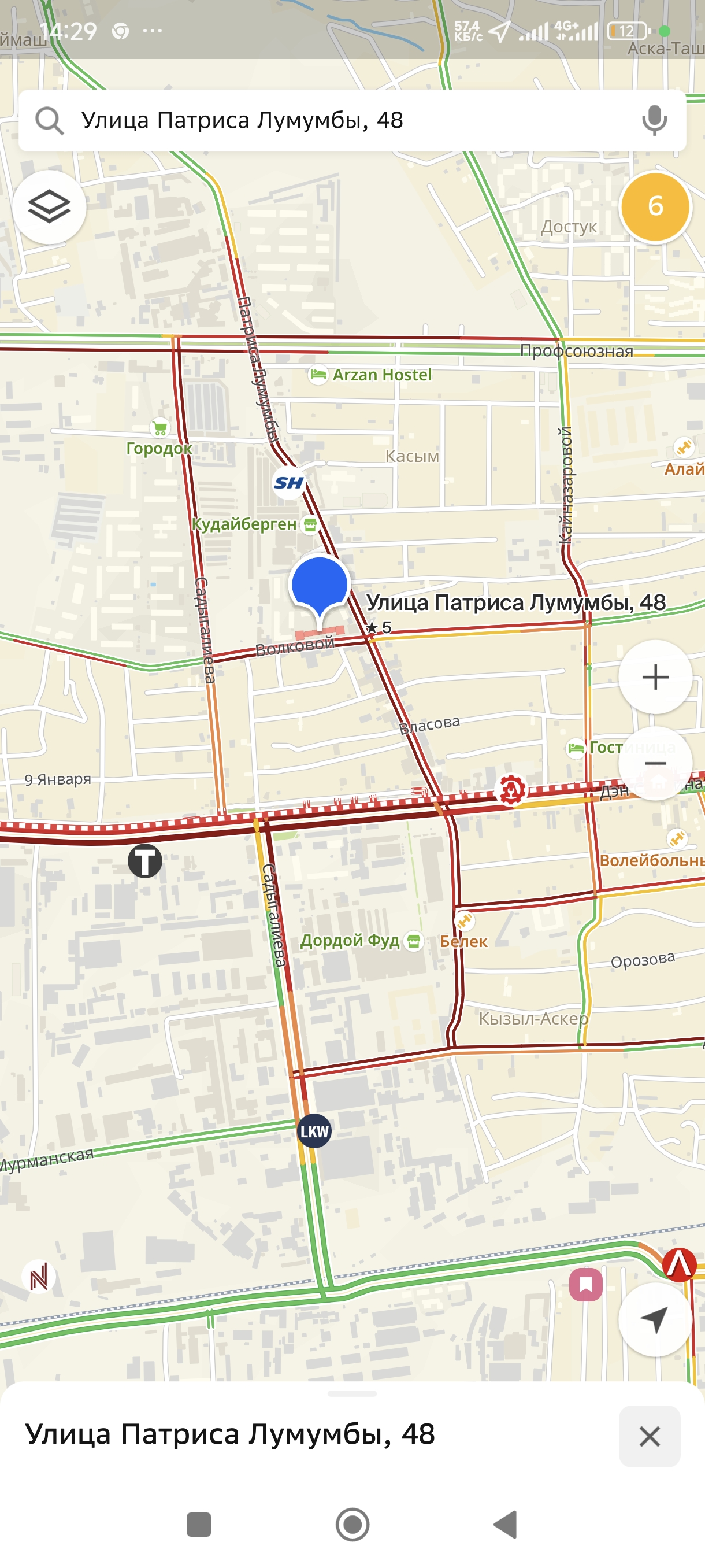Go to the home screen
The height and width of the screenshot is (1568, 705).
[352, 1524]
